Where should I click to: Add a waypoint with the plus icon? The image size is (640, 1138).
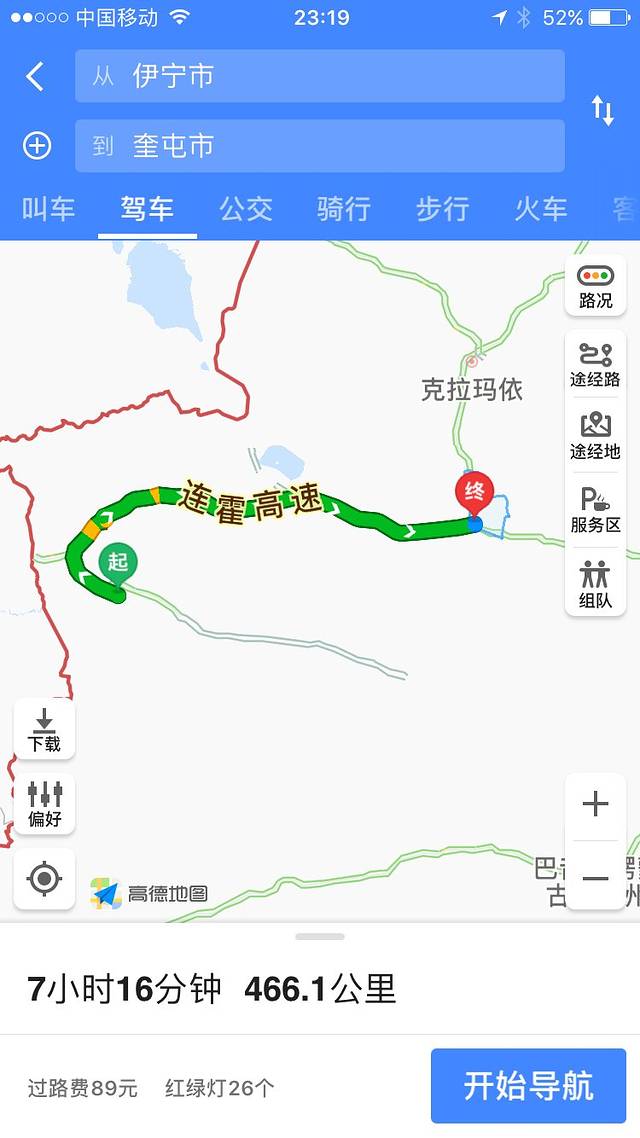(37, 146)
